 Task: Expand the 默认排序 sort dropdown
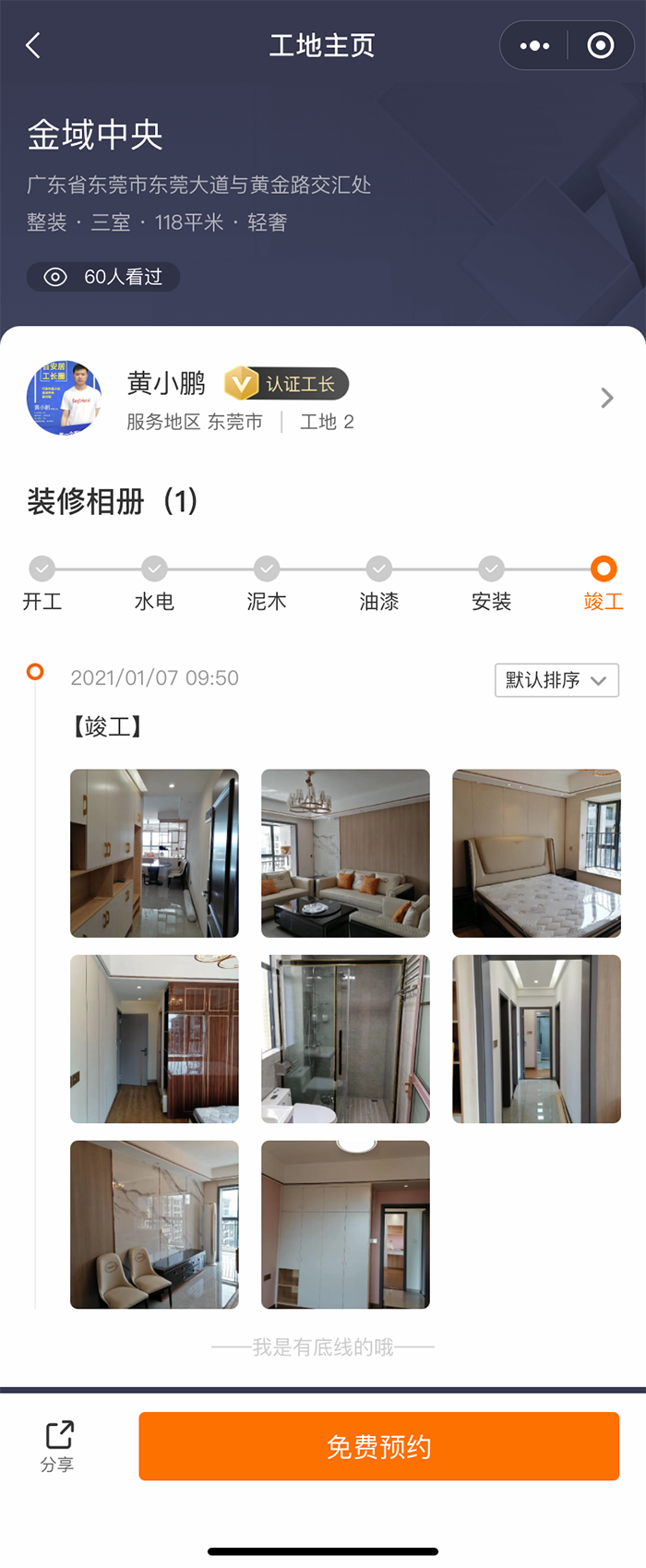(556, 680)
